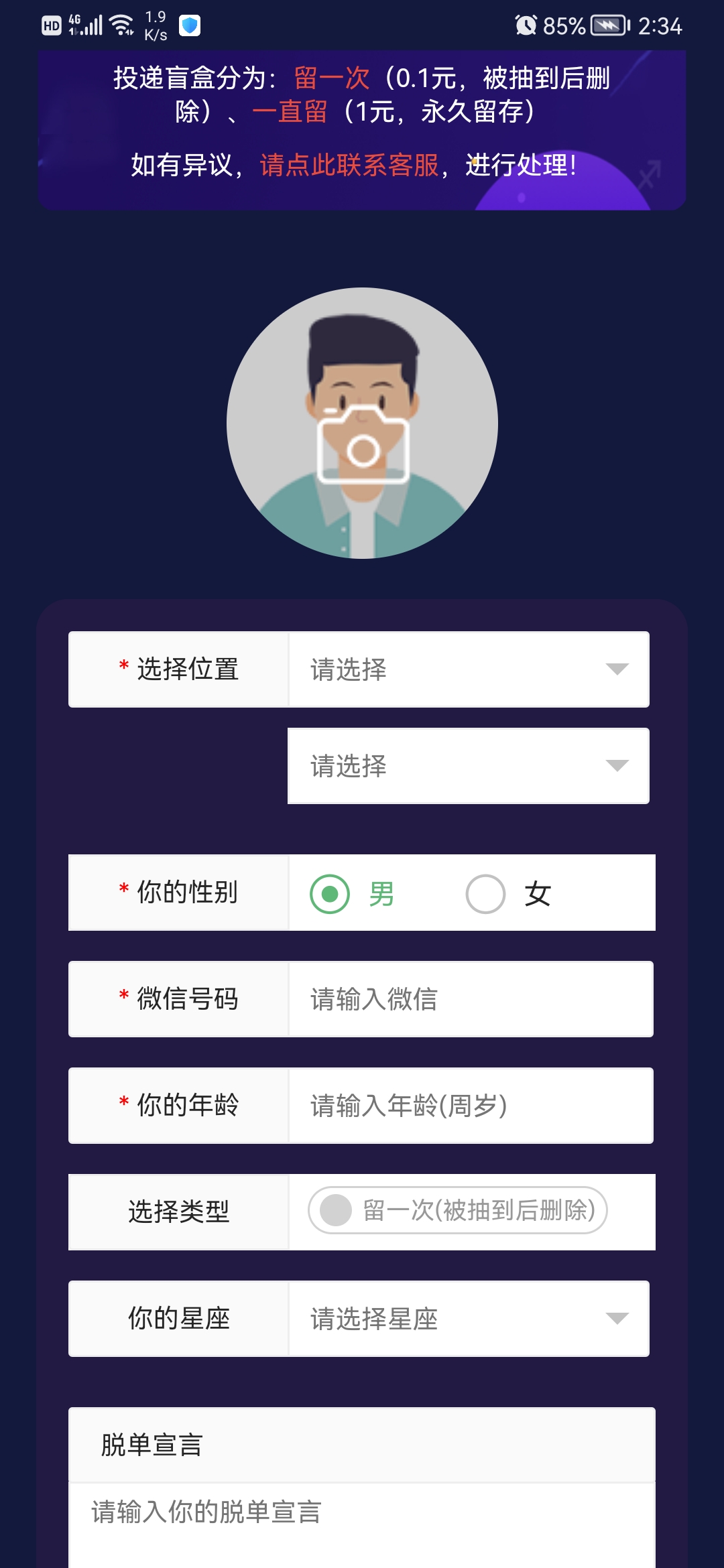Select 男 as your gender
Image resolution: width=724 pixels, height=1568 pixels.
330,894
